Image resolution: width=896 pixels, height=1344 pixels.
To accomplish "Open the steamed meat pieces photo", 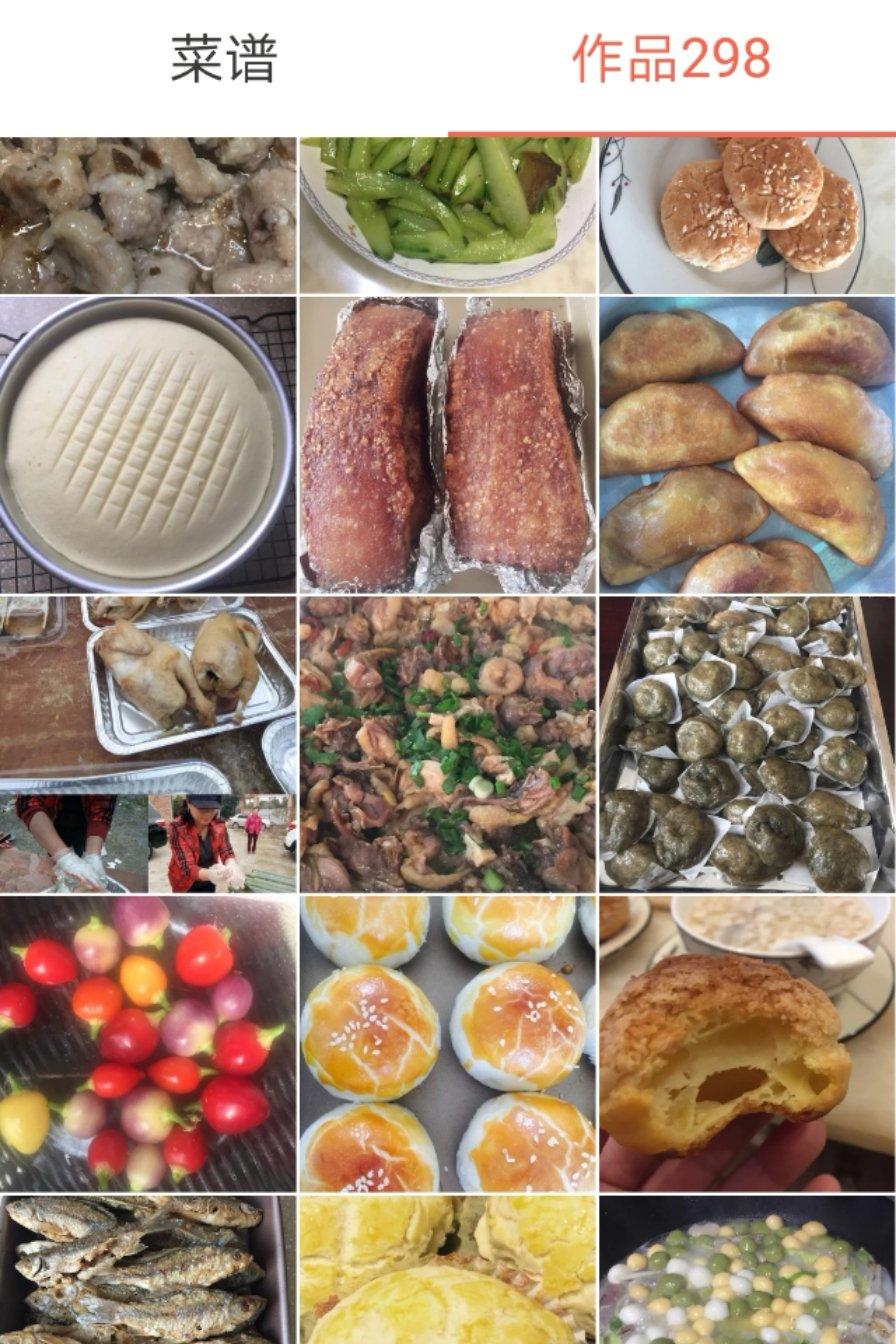I will click(x=147, y=214).
